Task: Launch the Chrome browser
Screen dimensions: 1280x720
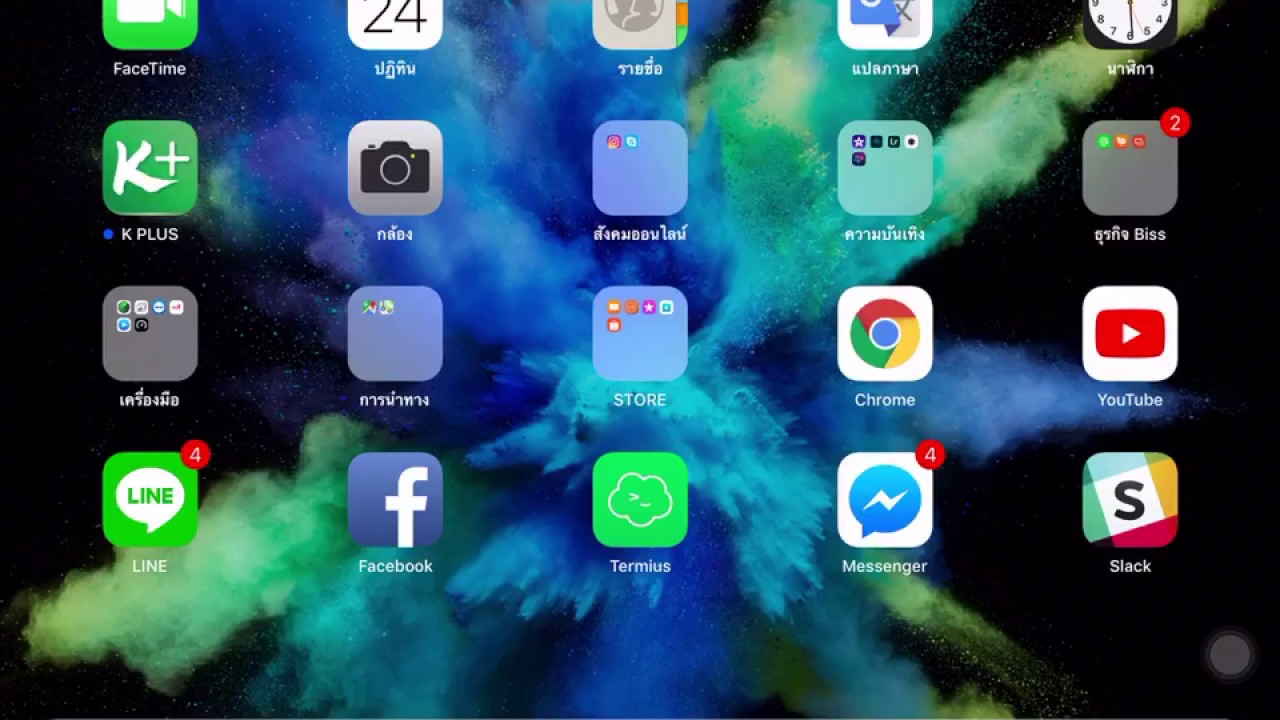Action: [x=885, y=334]
